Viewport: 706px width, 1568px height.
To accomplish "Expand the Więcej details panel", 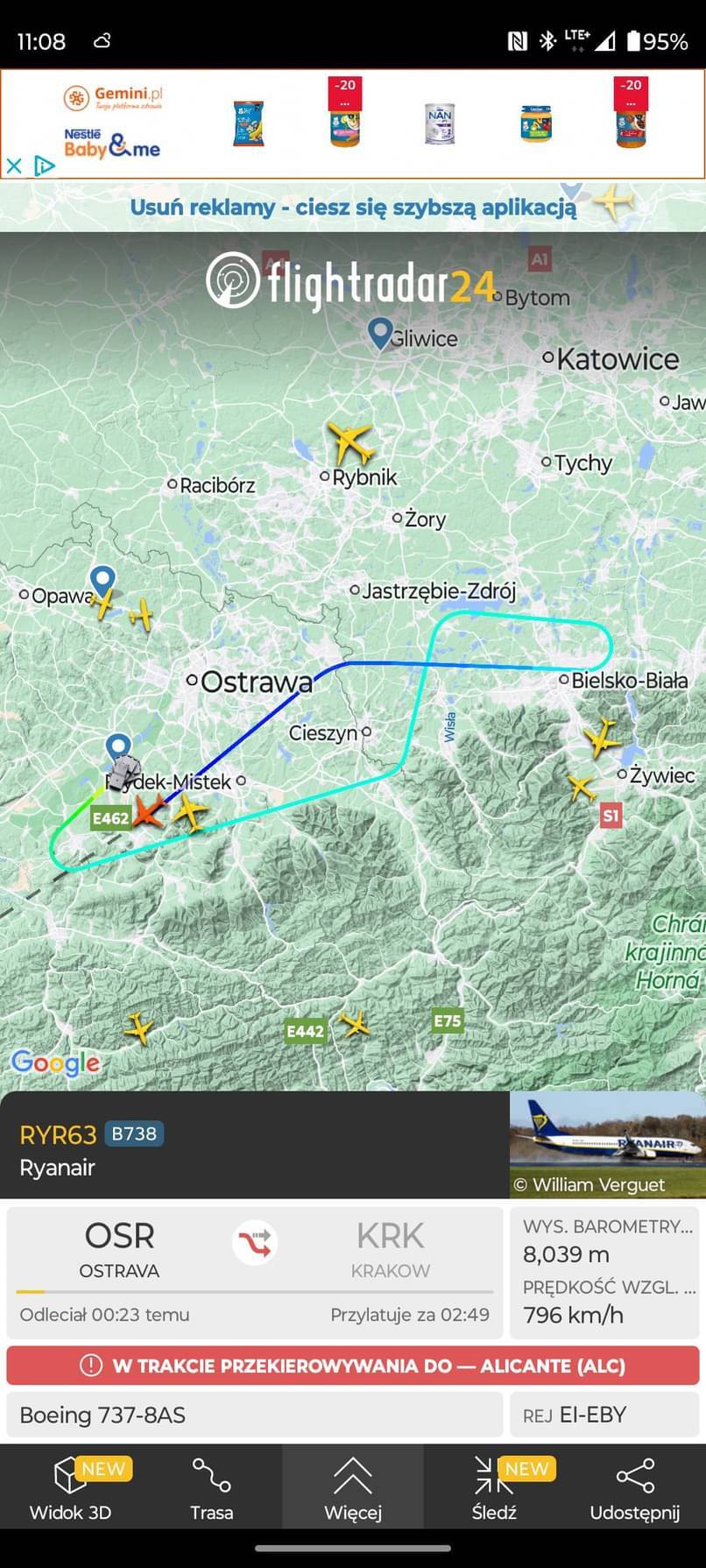I will pos(353,1487).
